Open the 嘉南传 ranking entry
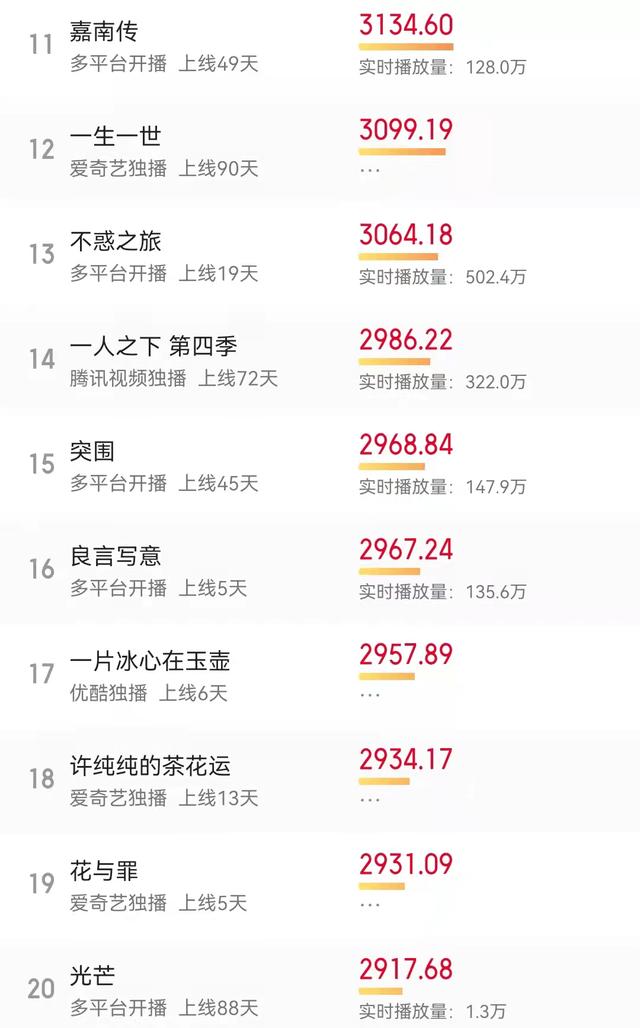Screen dimensions: 640x1028 coord(320,47)
